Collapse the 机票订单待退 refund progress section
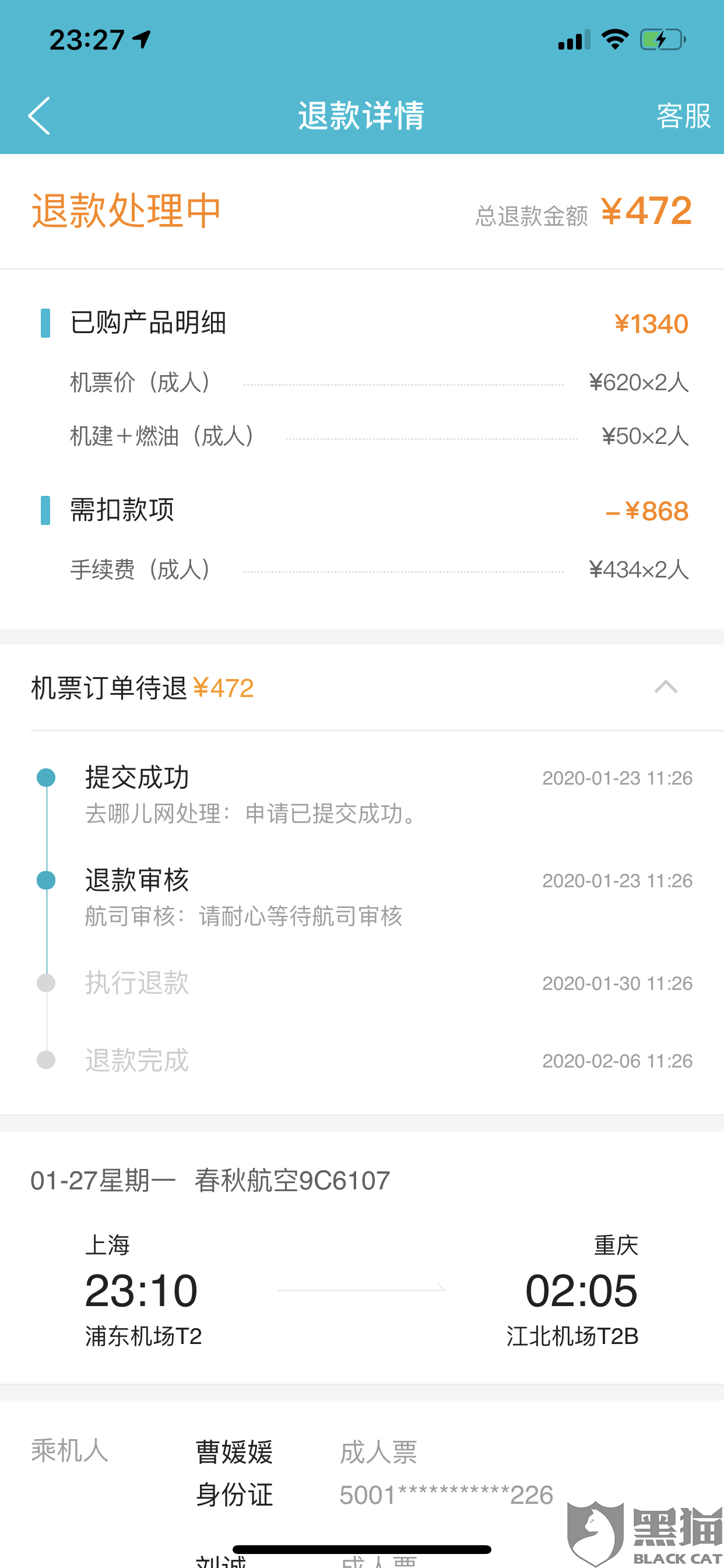This screenshot has height=1568, width=724. 666,687
